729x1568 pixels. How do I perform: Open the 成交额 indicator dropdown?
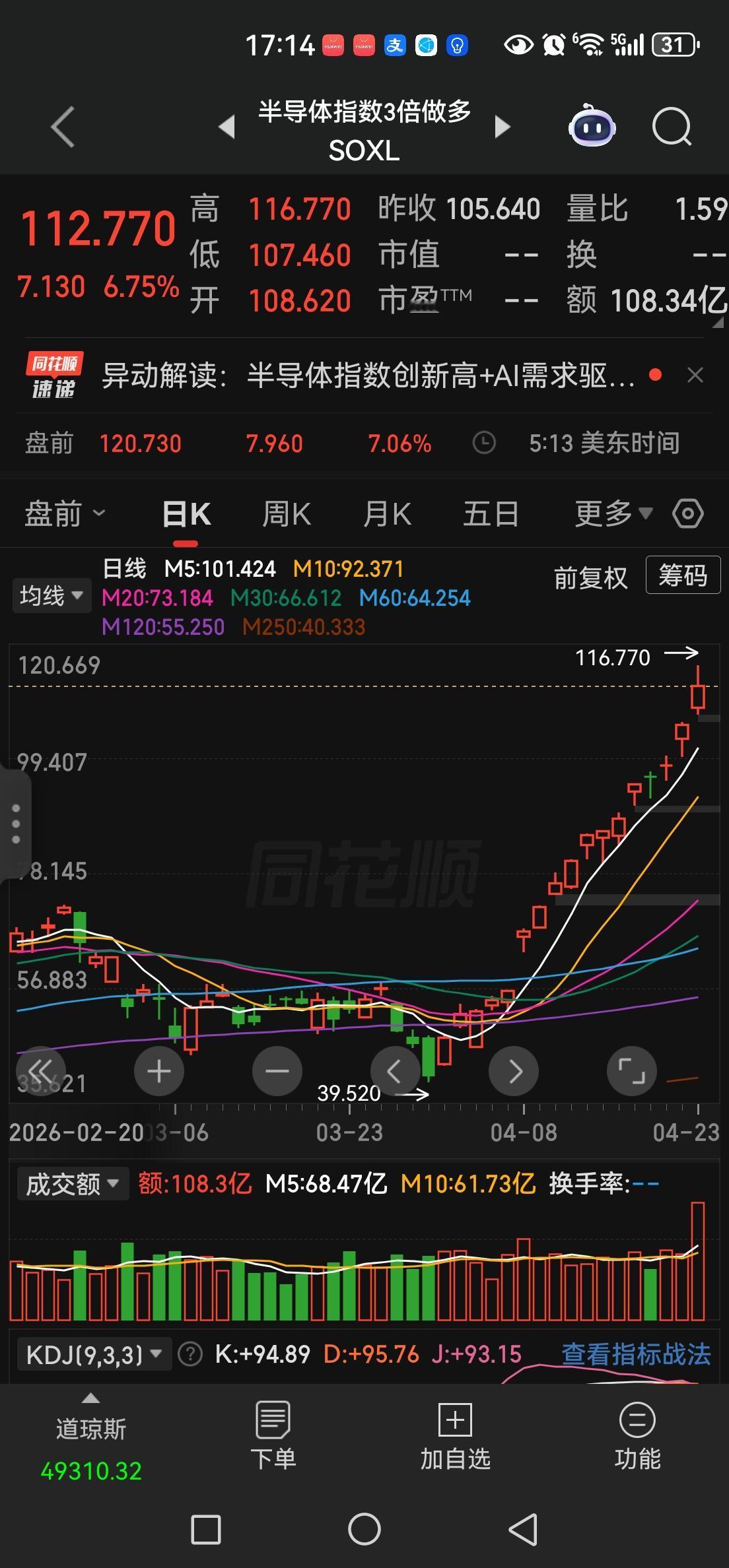73,1183
